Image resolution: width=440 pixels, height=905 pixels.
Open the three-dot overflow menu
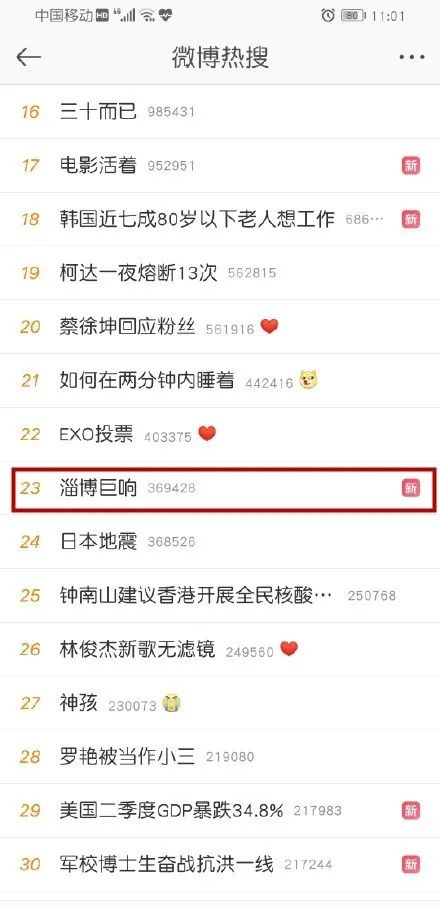pos(412,57)
